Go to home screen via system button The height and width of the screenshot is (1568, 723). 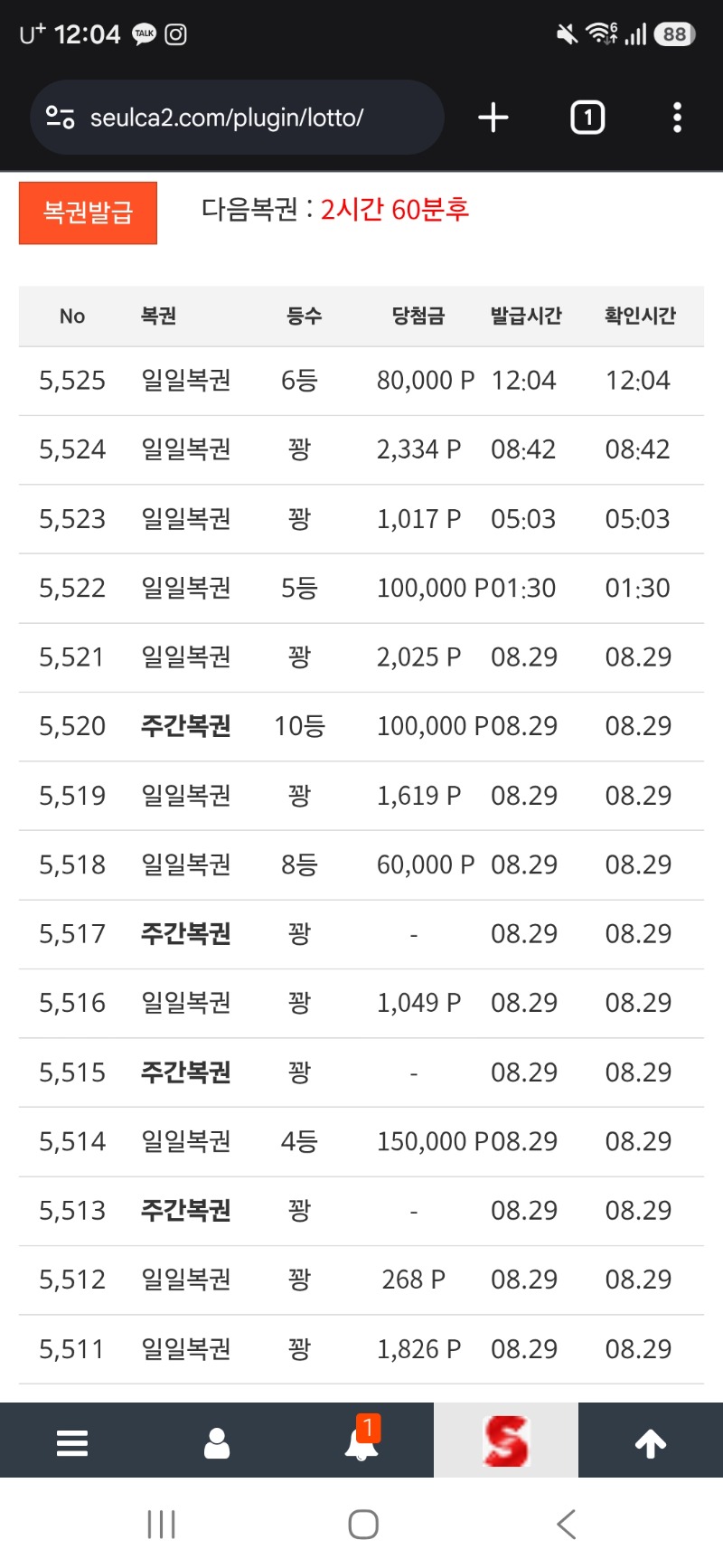363,1525
